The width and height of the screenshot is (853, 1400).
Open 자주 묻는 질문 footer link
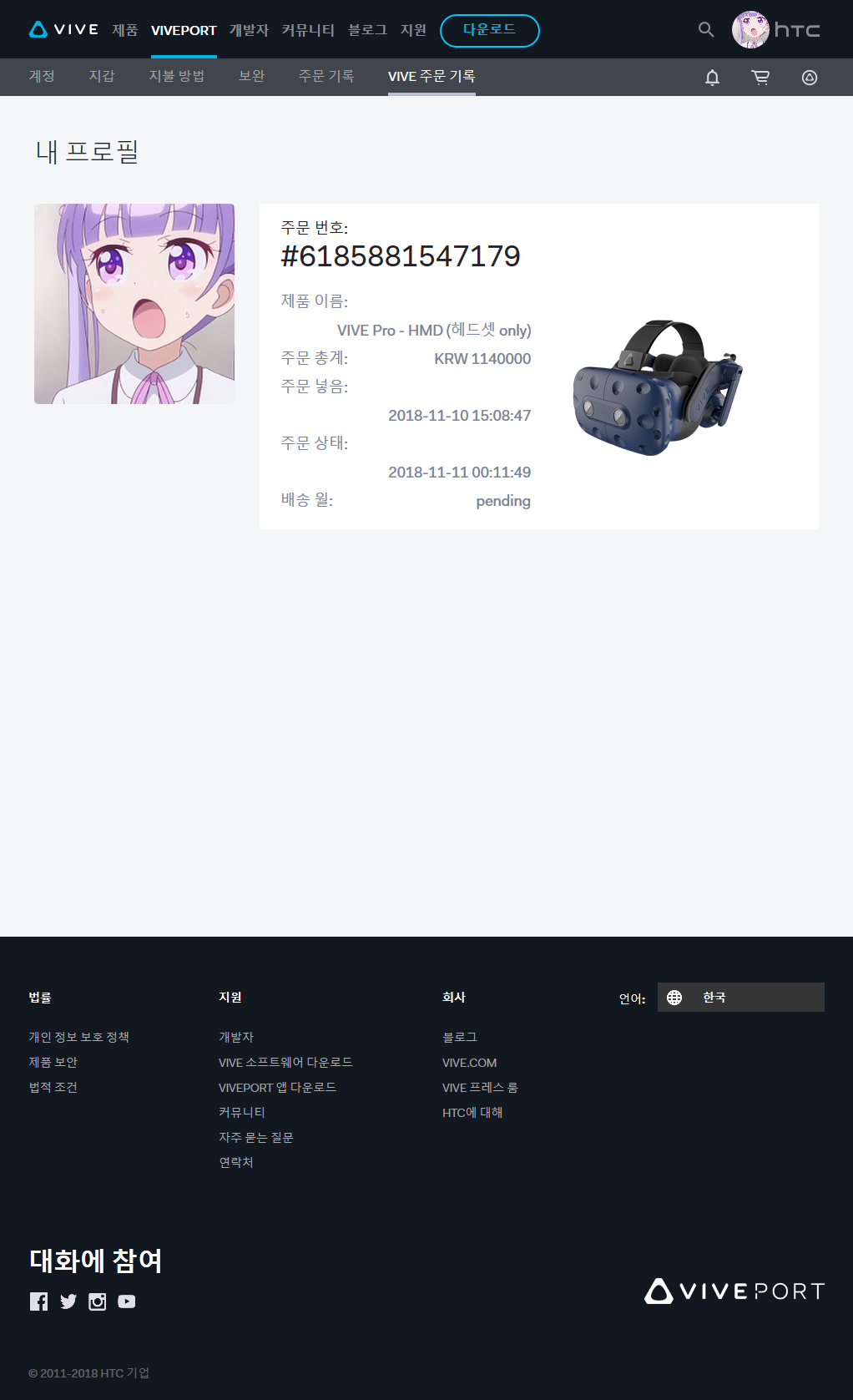point(255,1137)
